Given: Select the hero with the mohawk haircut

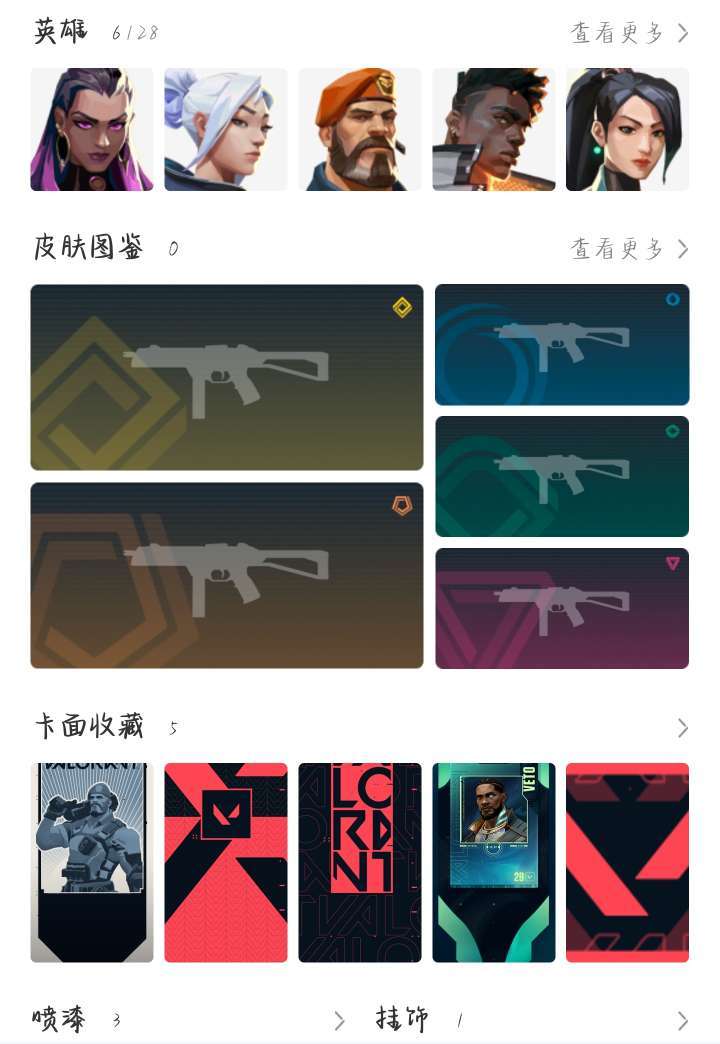Looking at the screenshot, I should (x=494, y=129).
